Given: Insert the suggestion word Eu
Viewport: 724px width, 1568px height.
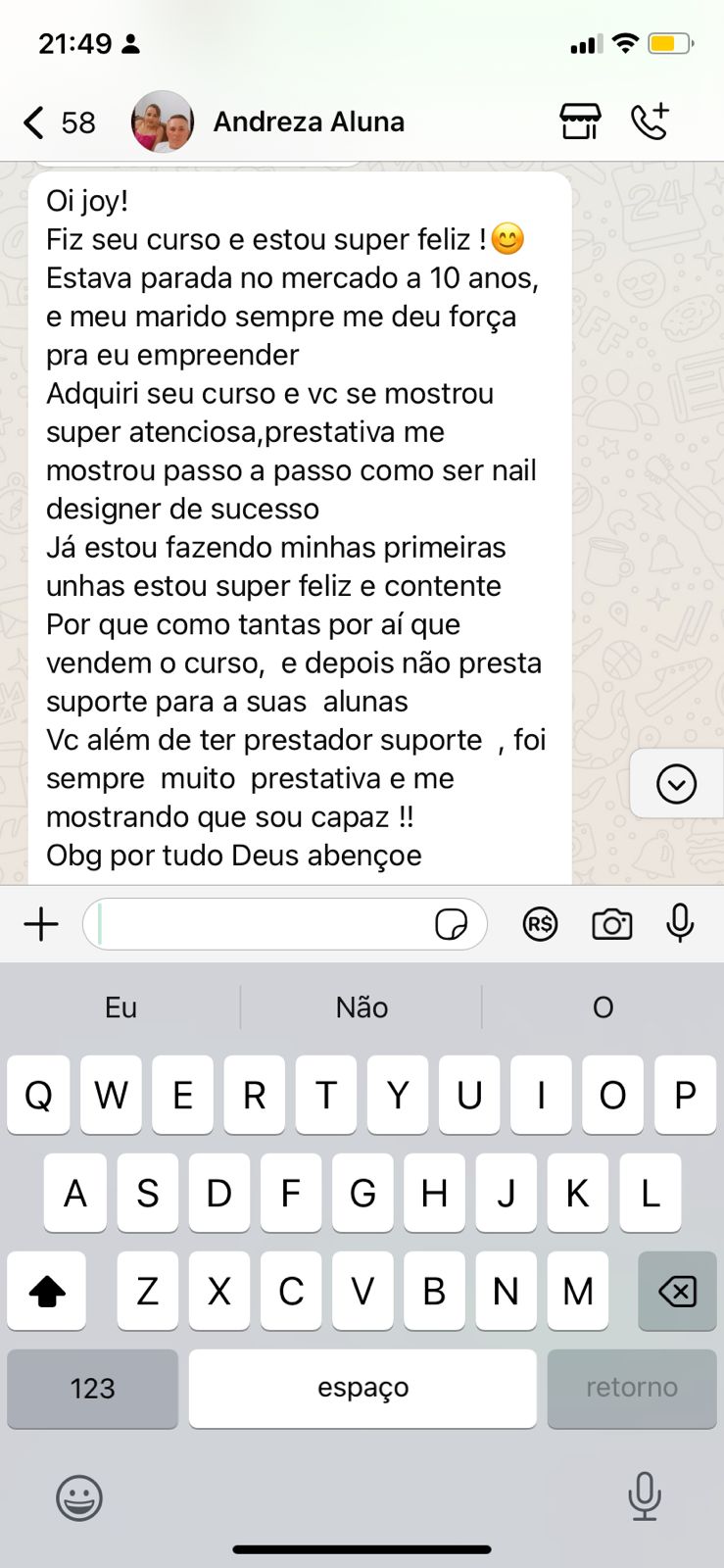Looking at the screenshot, I should point(120,1006).
